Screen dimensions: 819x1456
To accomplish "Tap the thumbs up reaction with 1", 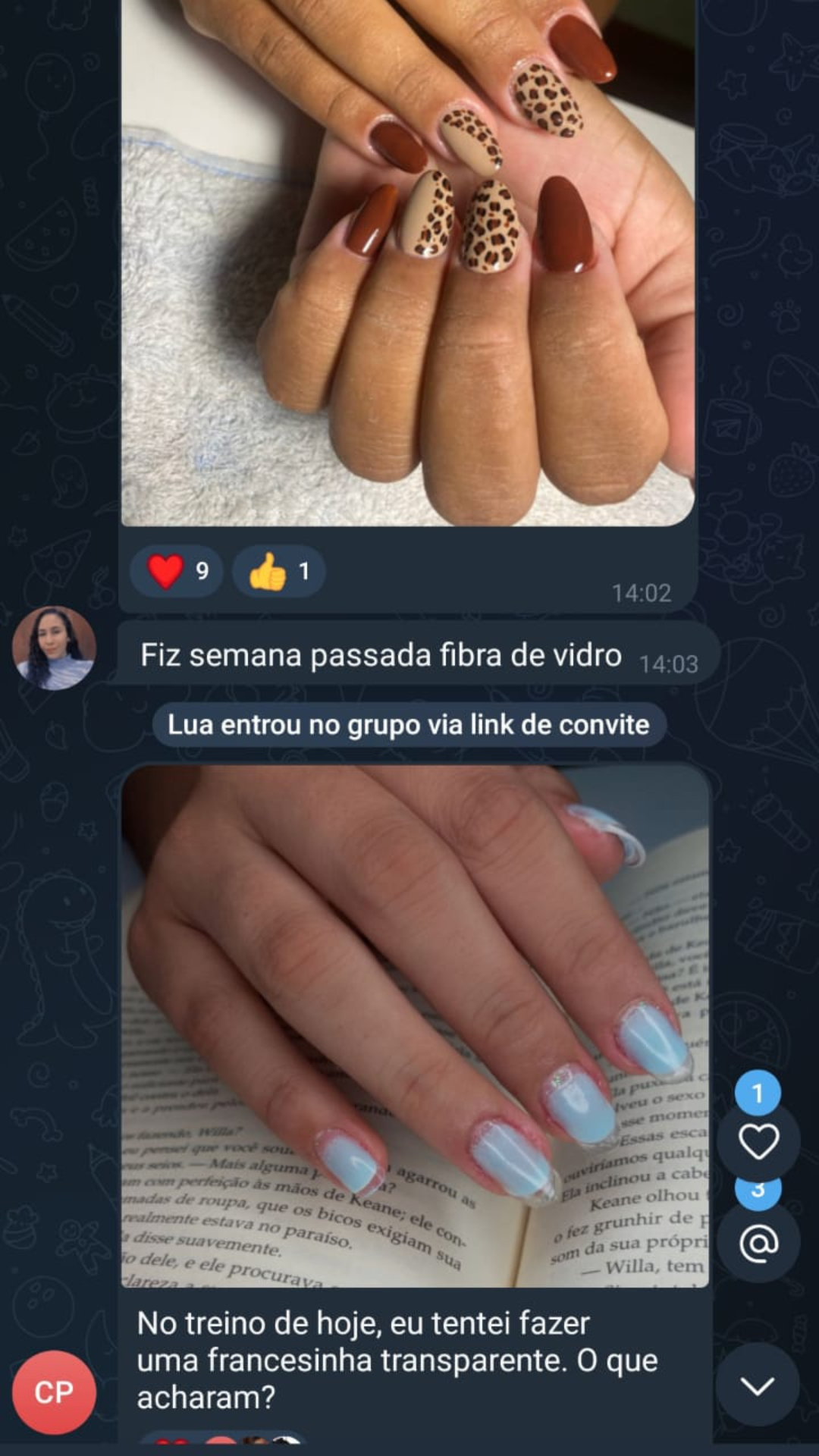I will (x=278, y=571).
